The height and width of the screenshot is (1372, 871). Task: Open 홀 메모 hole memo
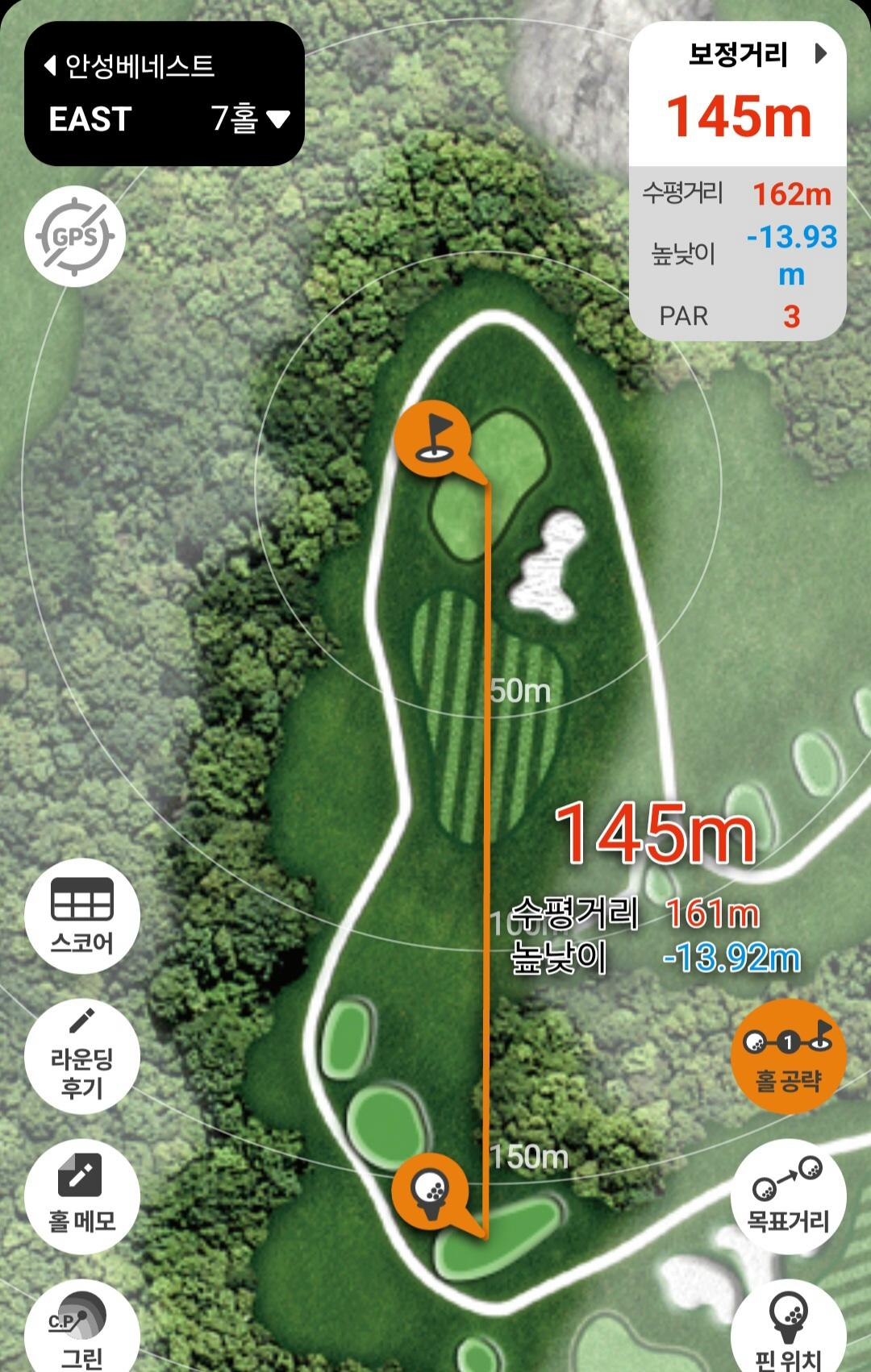point(81,1196)
